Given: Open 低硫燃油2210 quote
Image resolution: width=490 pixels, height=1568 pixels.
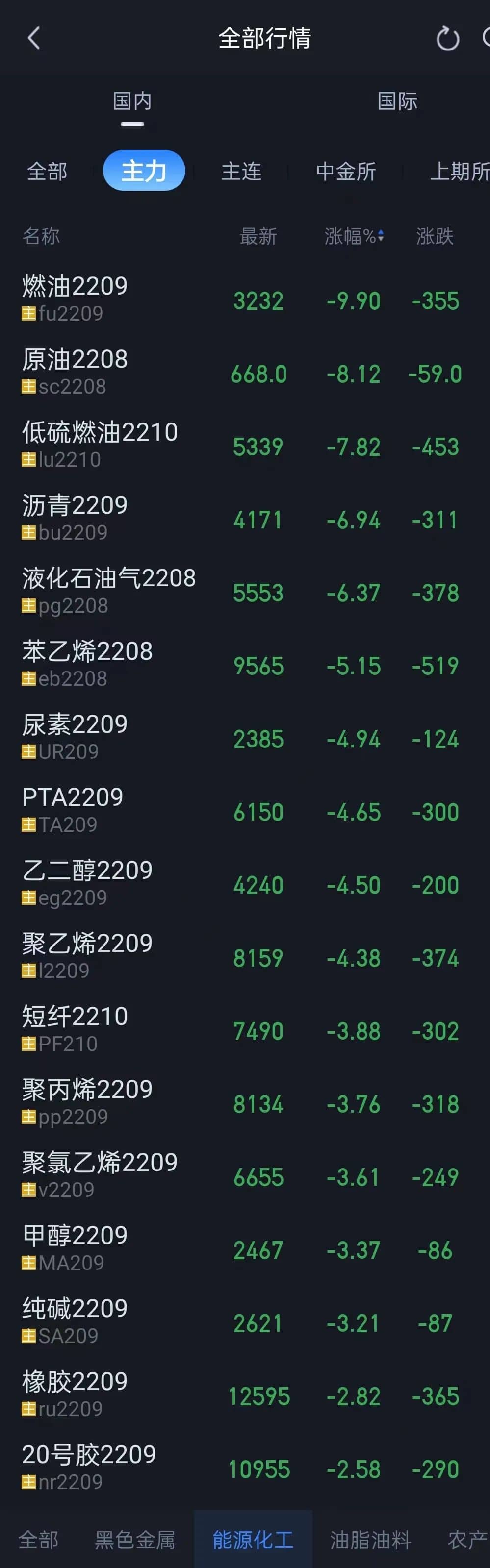Looking at the screenshot, I should (100, 445).
